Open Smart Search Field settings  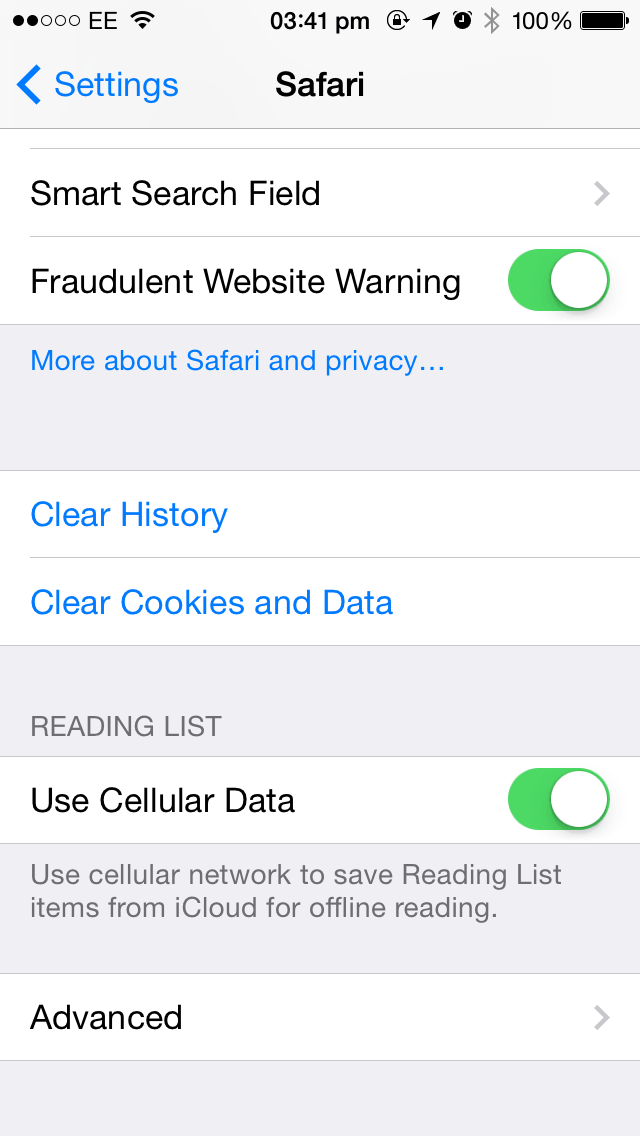pos(320,193)
